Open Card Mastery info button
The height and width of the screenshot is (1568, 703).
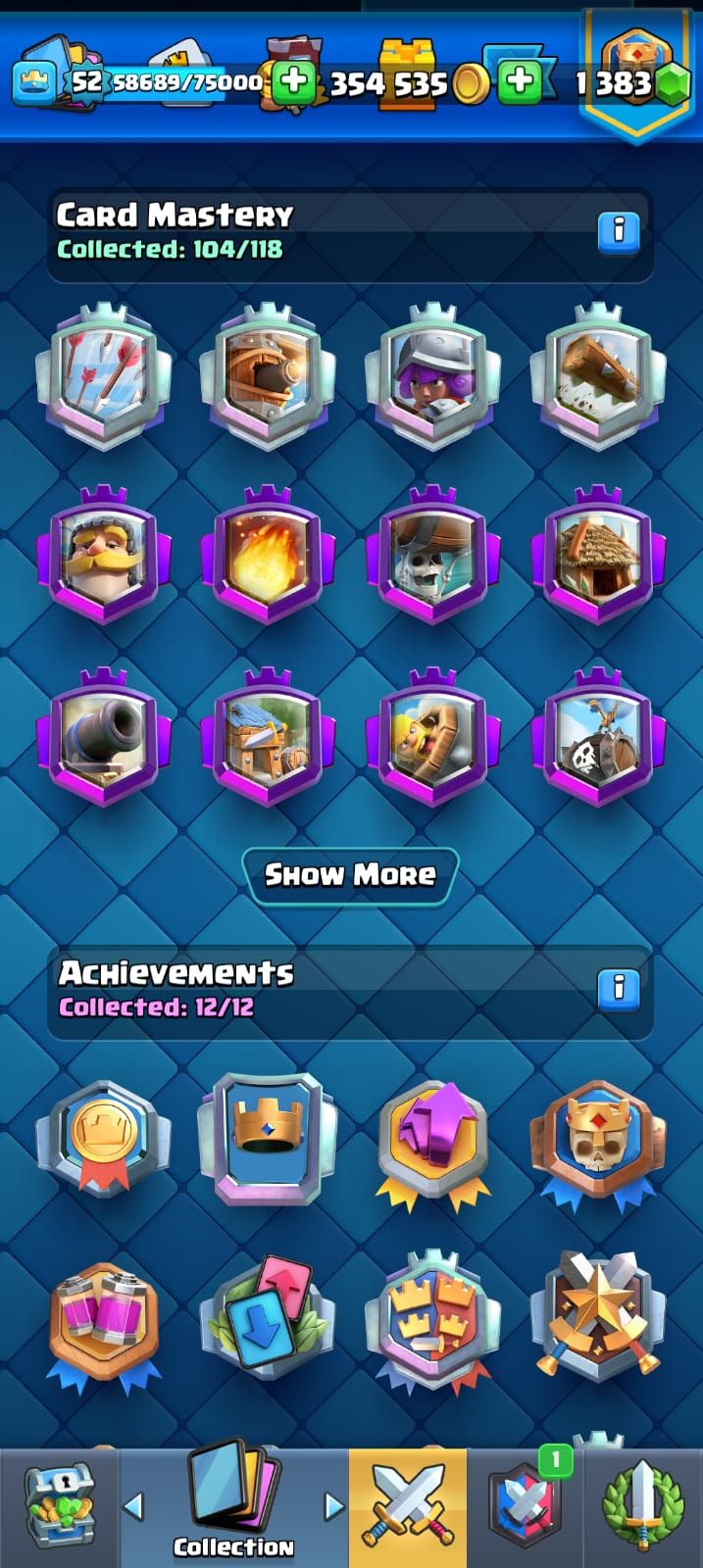coord(619,231)
